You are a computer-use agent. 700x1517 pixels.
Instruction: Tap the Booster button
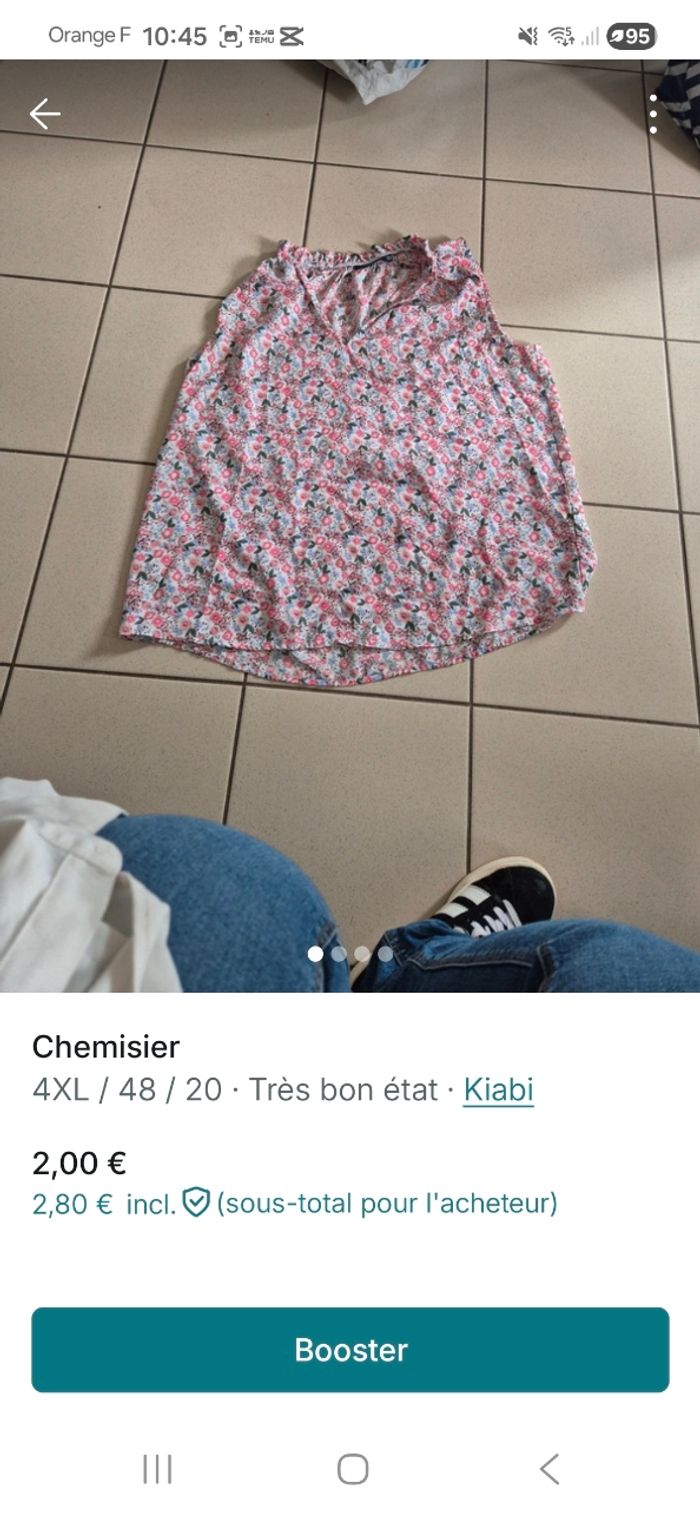click(350, 1349)
